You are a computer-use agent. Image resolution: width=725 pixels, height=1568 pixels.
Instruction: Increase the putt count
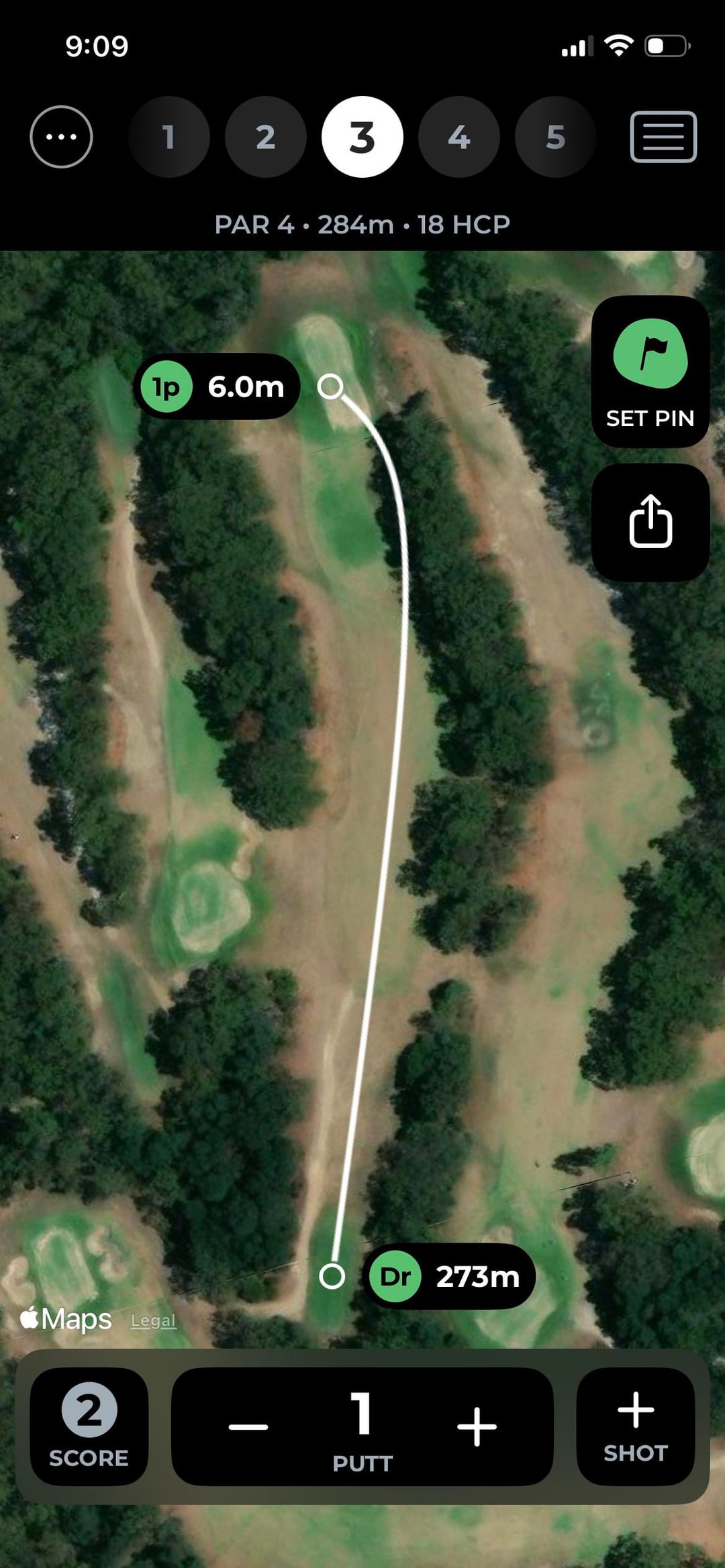coord(477,1426)
